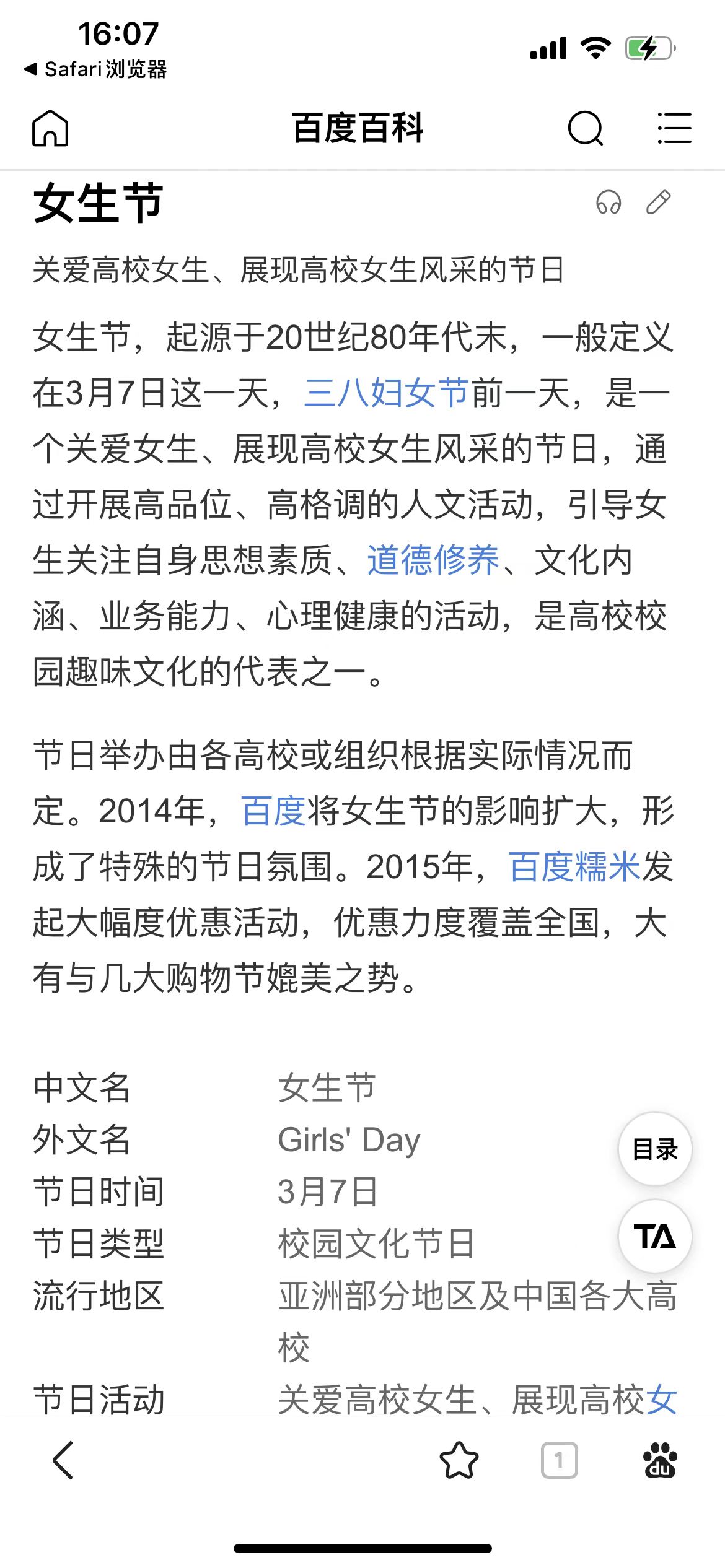725x1568 pixels.
Task: Open the 目录 table of contents button
Action: [655, 1149]
